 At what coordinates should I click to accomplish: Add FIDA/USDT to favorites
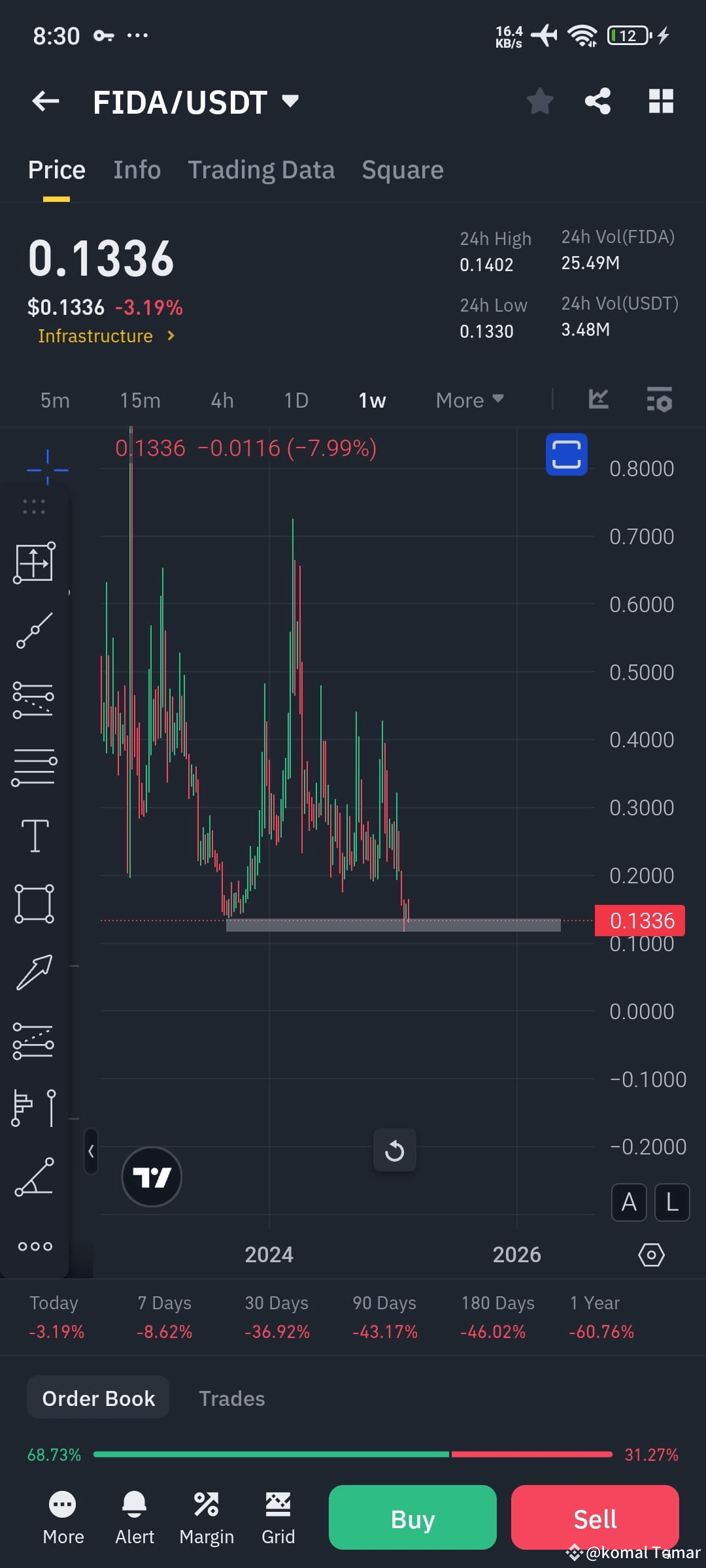pos(540,101)
